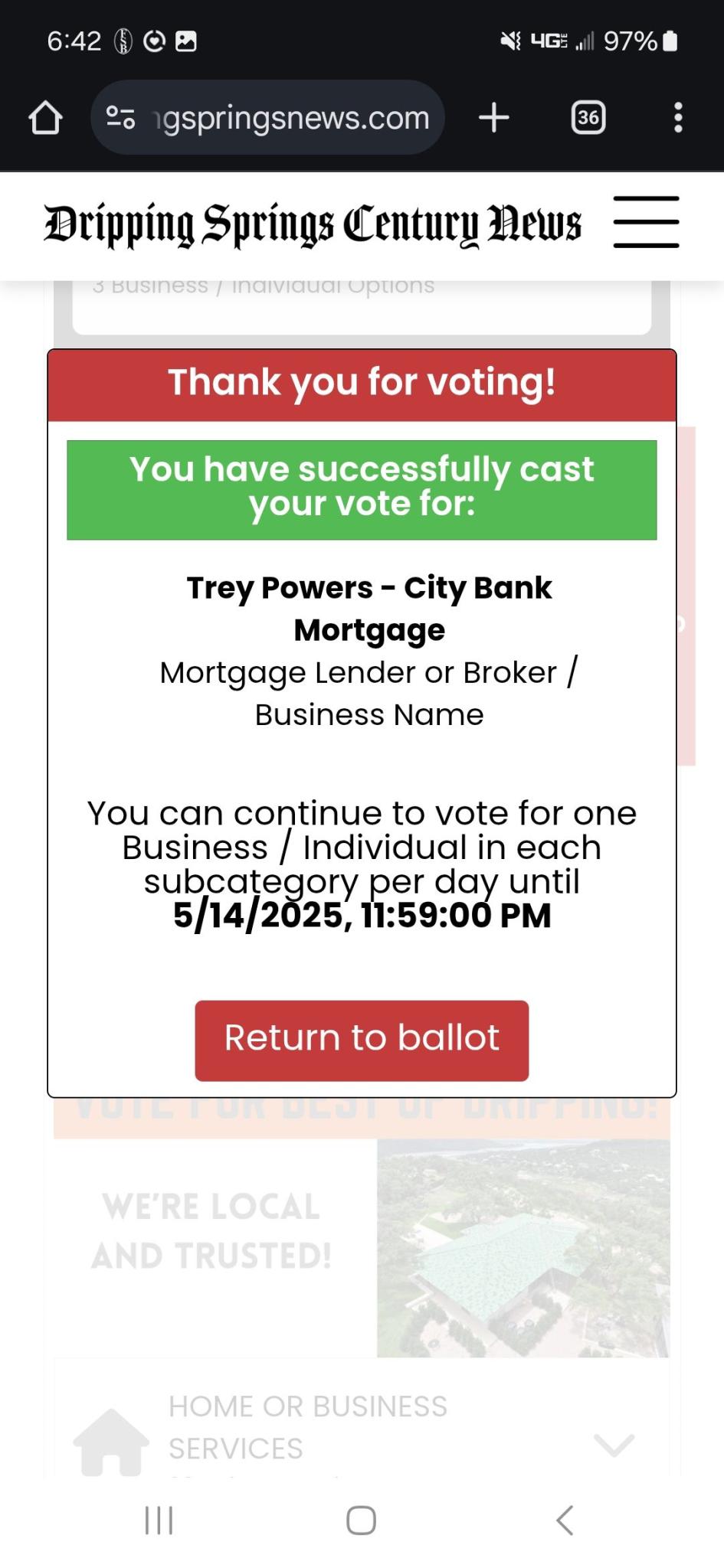724x1568 pixels.
Task: Open the browser overflow menu
Action: pyautogui.click(x=678, y=118)
